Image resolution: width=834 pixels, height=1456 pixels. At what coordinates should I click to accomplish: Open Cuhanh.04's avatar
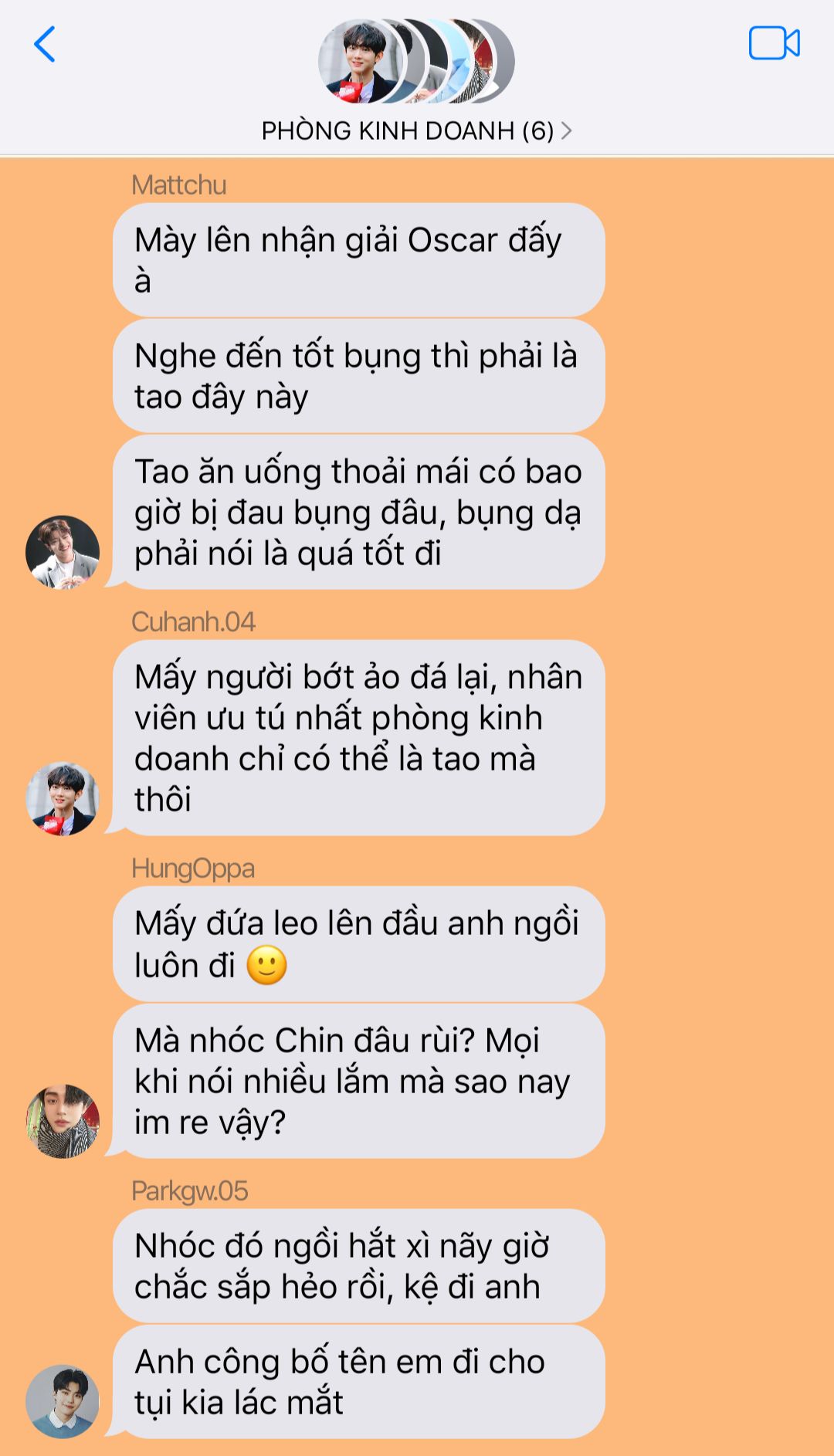63,798
